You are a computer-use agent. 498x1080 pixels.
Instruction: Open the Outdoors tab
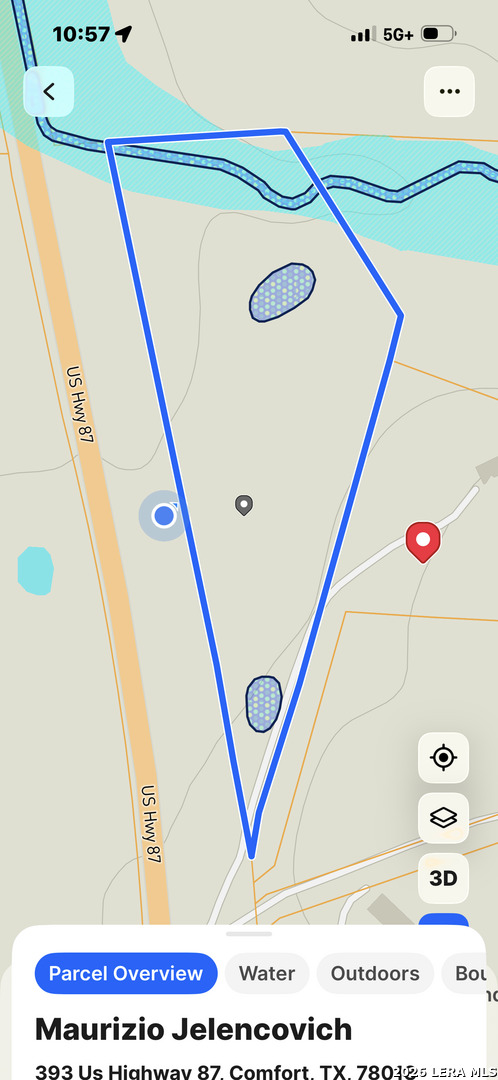[x=375, y=973]
